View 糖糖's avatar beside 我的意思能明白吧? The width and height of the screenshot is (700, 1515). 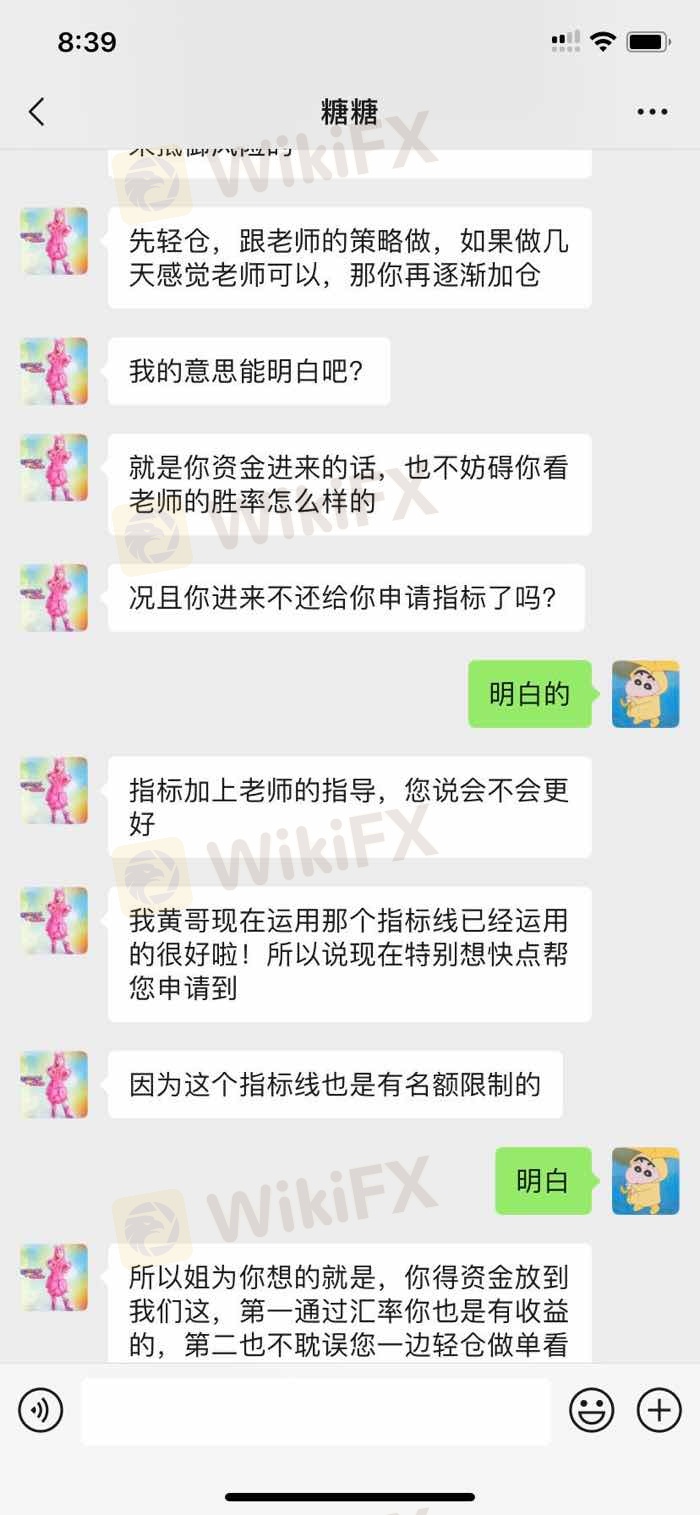[x=54, y=371]
